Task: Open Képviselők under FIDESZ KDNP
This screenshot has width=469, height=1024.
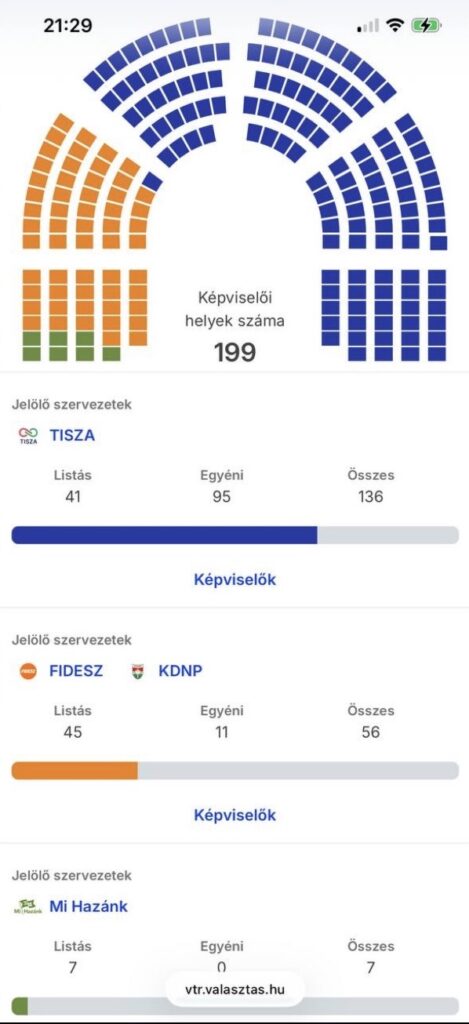Action: [234, 815]
